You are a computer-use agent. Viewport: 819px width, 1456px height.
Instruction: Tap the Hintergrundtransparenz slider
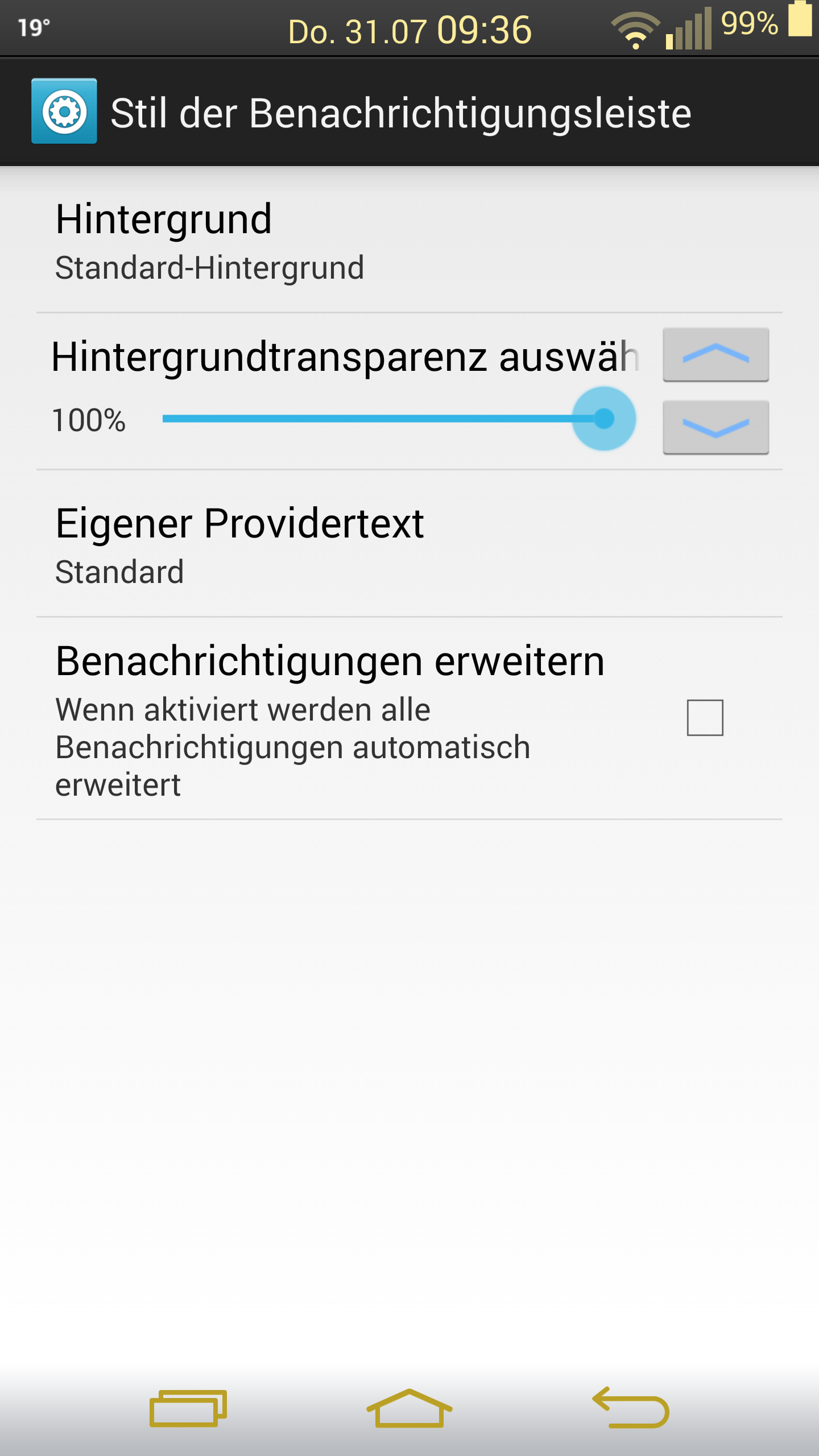(398, 419)
